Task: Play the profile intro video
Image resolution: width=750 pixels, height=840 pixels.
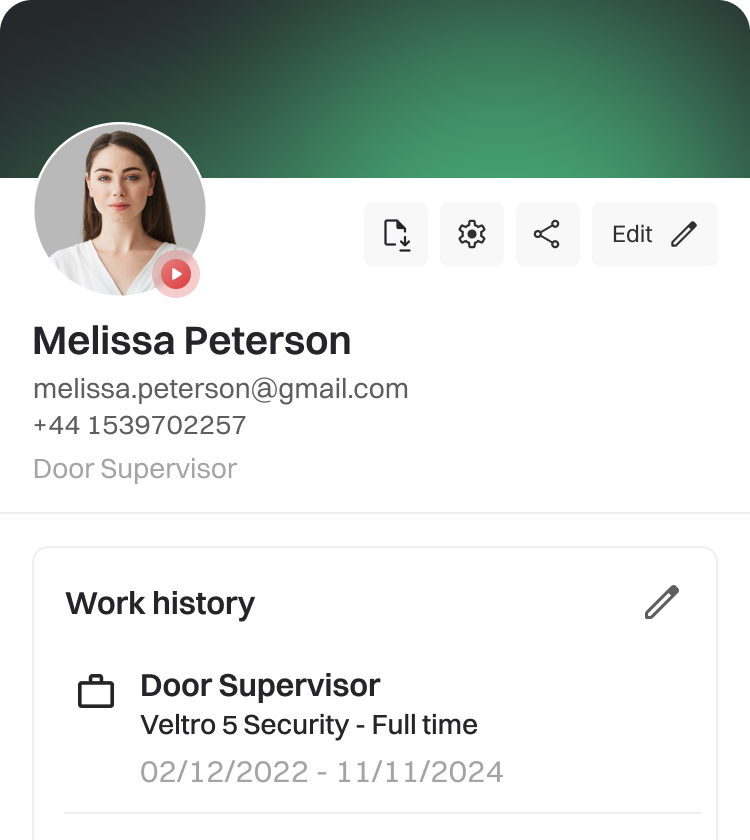Action: click(x=176, y=274)
